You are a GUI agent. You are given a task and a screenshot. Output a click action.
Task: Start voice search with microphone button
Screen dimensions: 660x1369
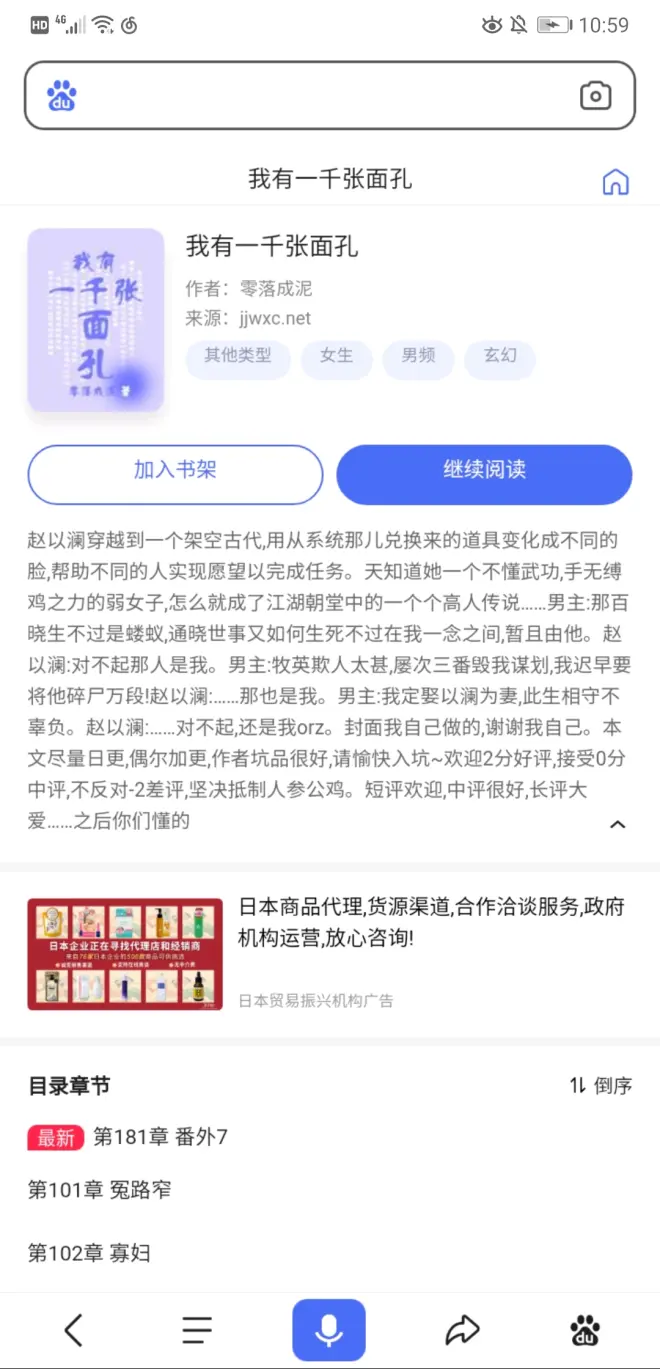click(329, 1330)
